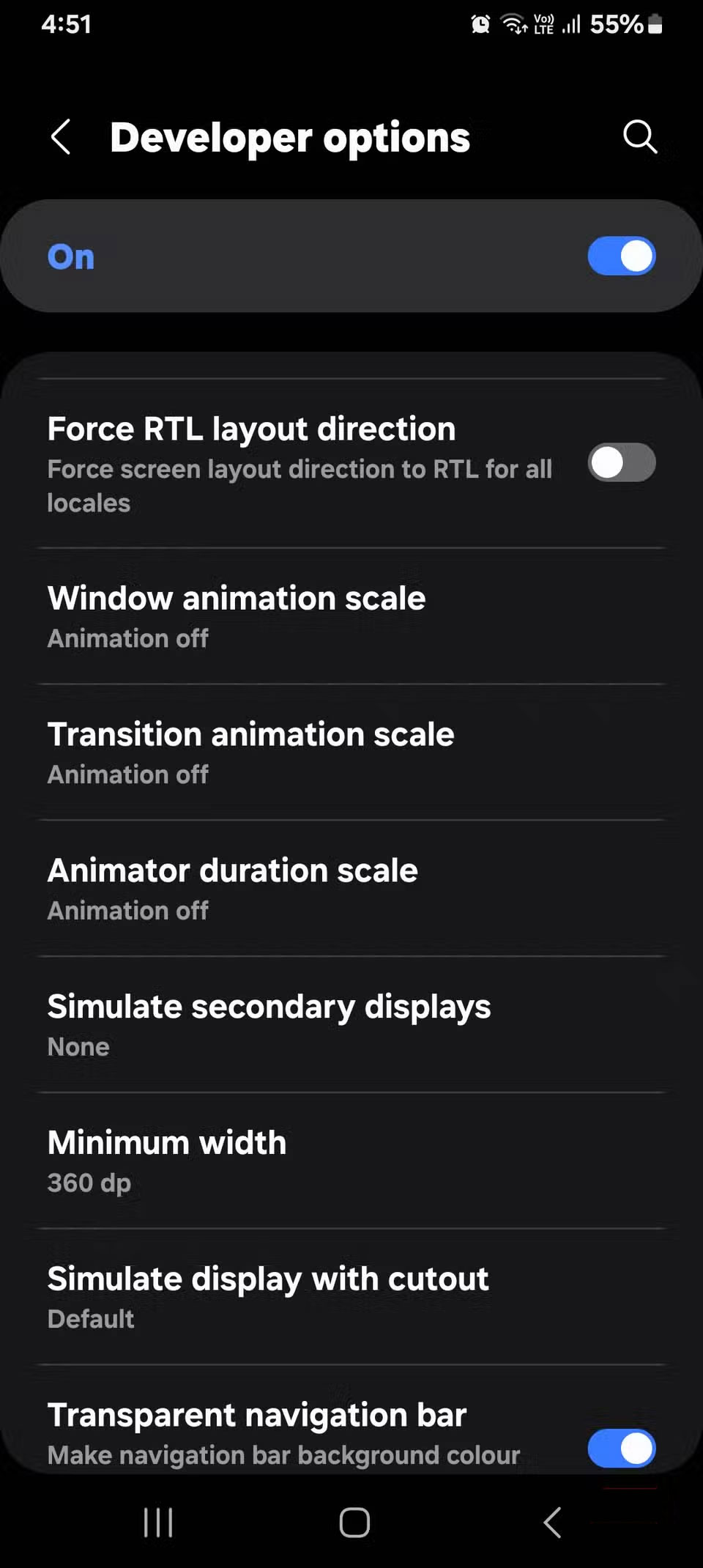Disable Transparent navigation bar
The height and width of the screenshot is (1568, 703).
[621, 1449]
